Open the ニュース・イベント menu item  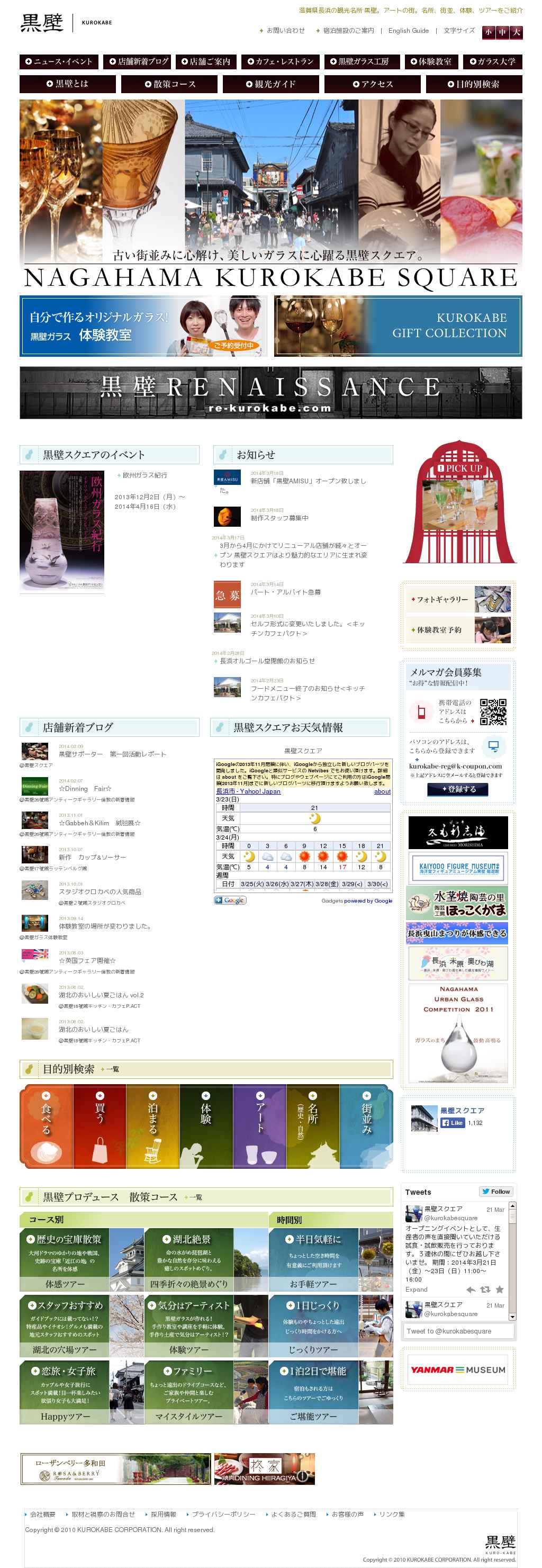click(x=59, y=61)
